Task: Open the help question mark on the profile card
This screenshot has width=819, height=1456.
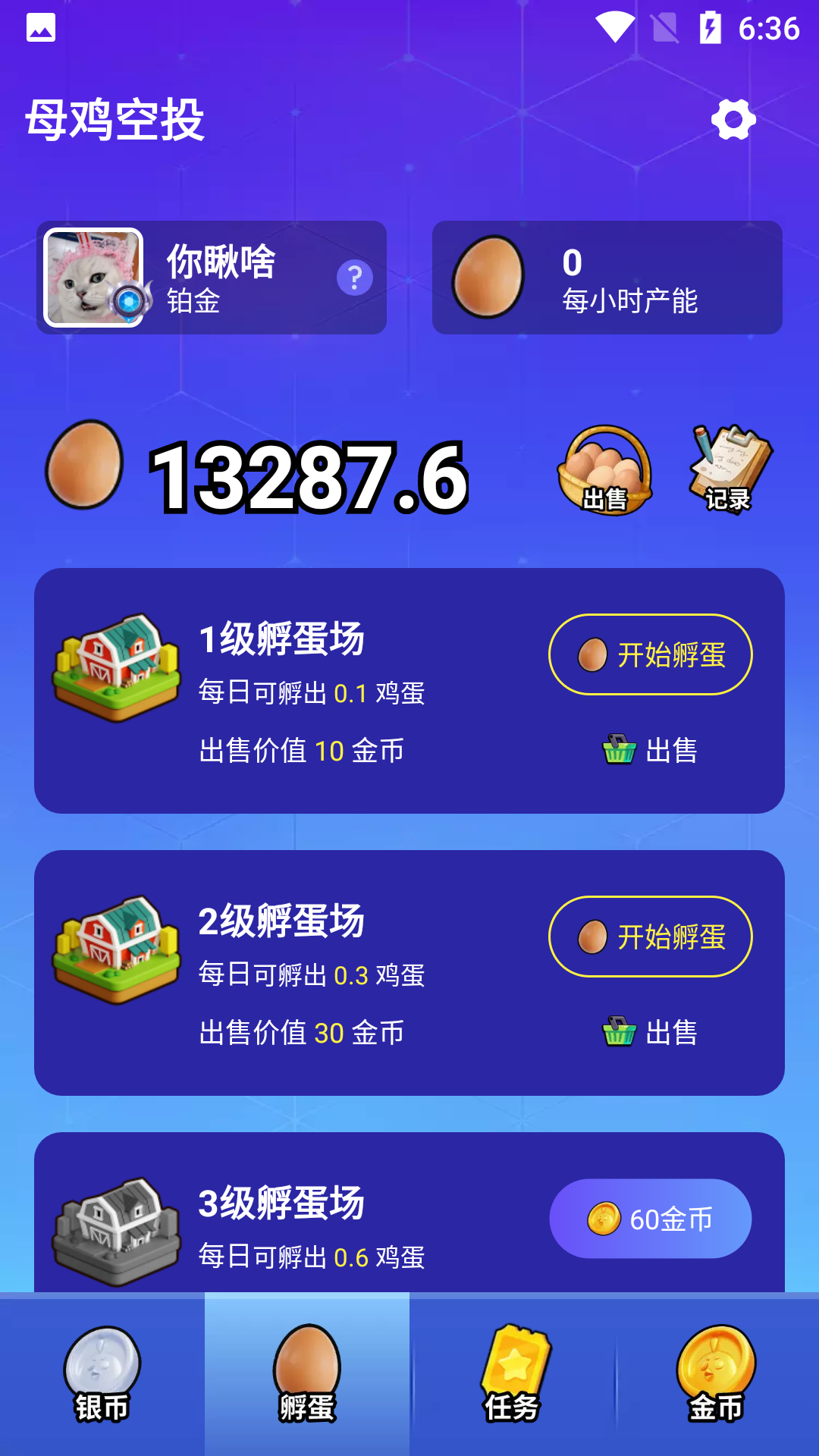Action: (x=354, y=278)
